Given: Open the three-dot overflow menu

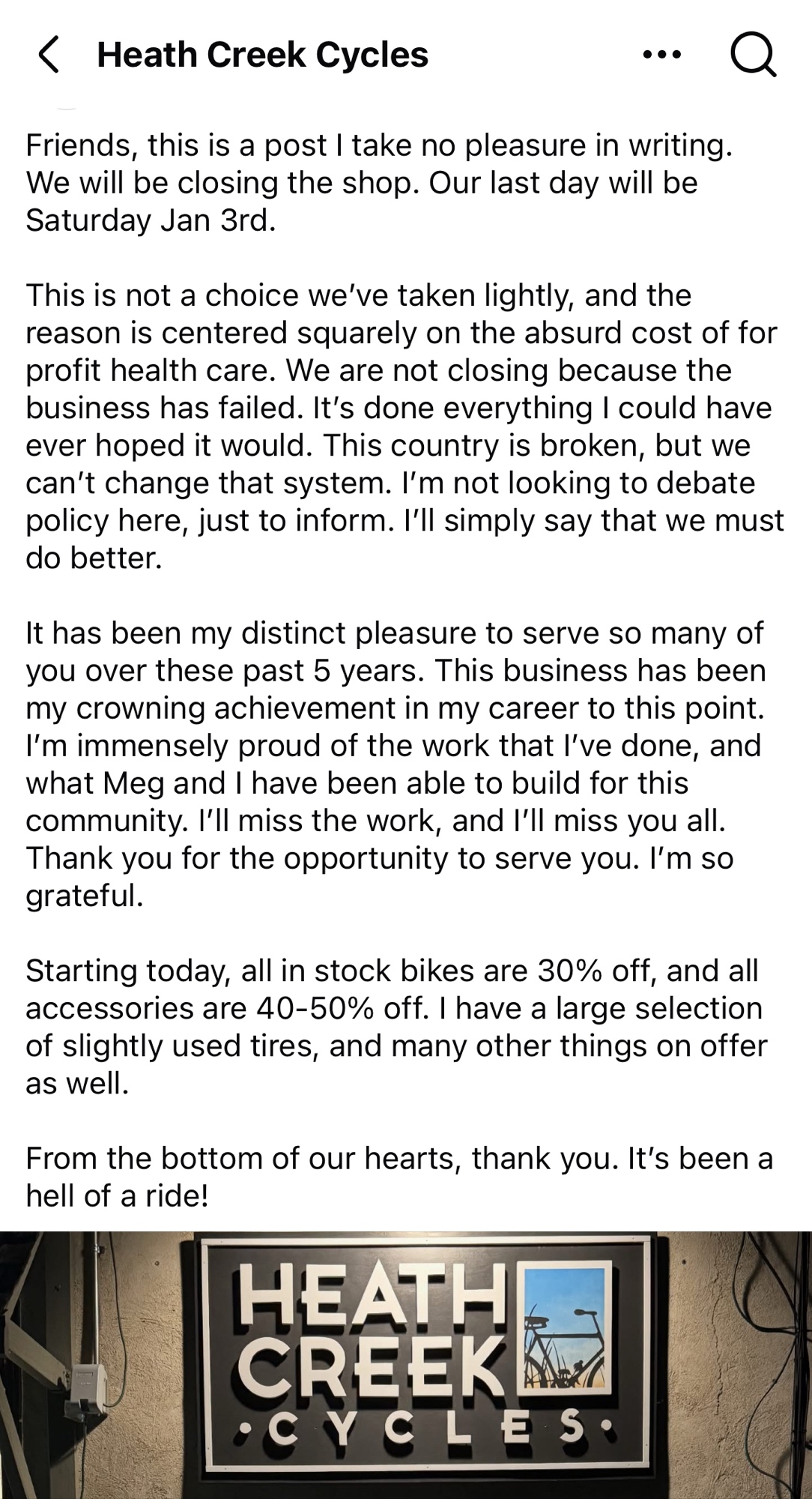Looking at the screenshot, I should [x=662, y=55].
